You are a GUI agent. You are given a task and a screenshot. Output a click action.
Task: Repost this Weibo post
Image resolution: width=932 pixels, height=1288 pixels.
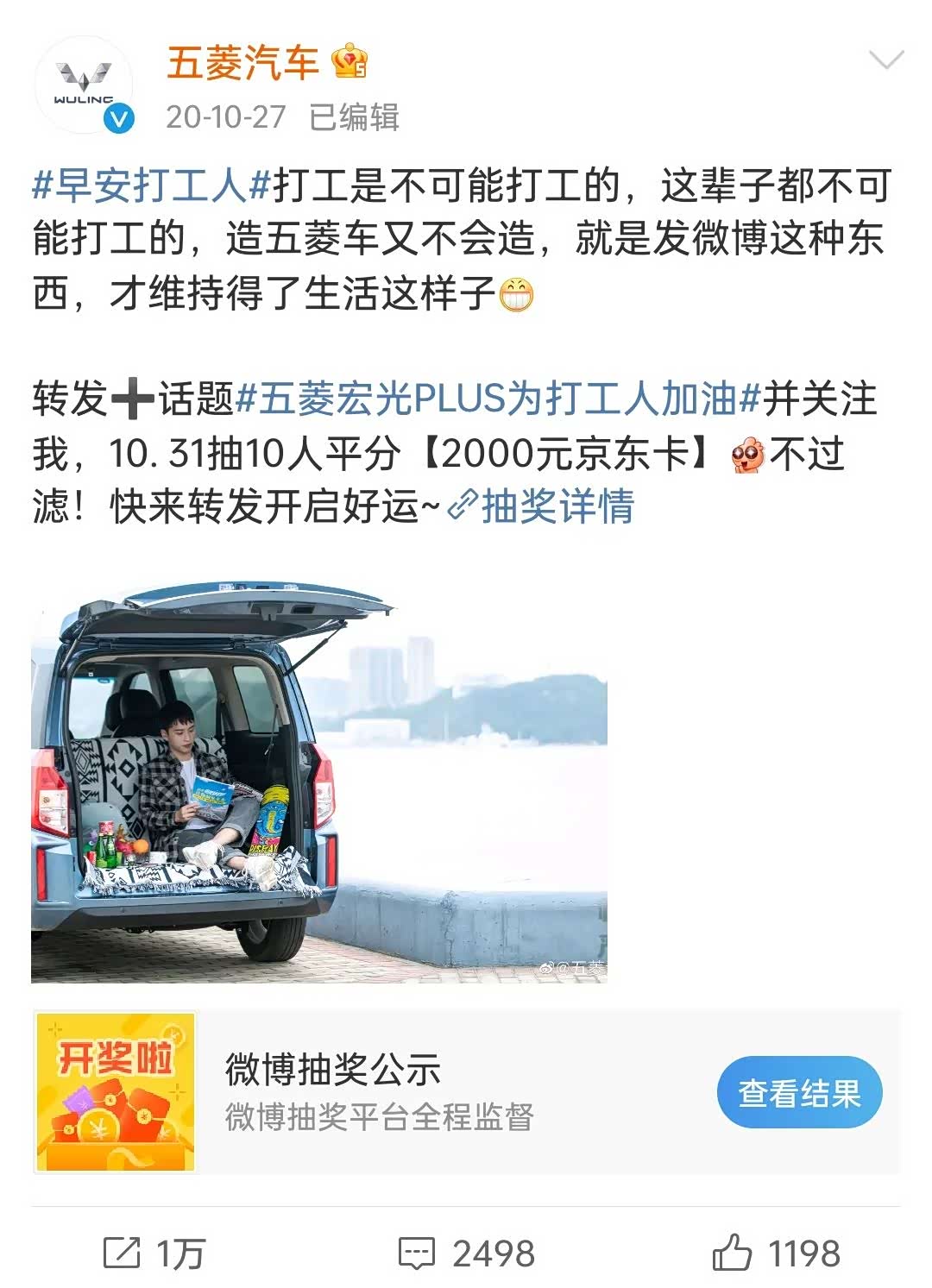pyautogui.click(x=154, y=1253)
